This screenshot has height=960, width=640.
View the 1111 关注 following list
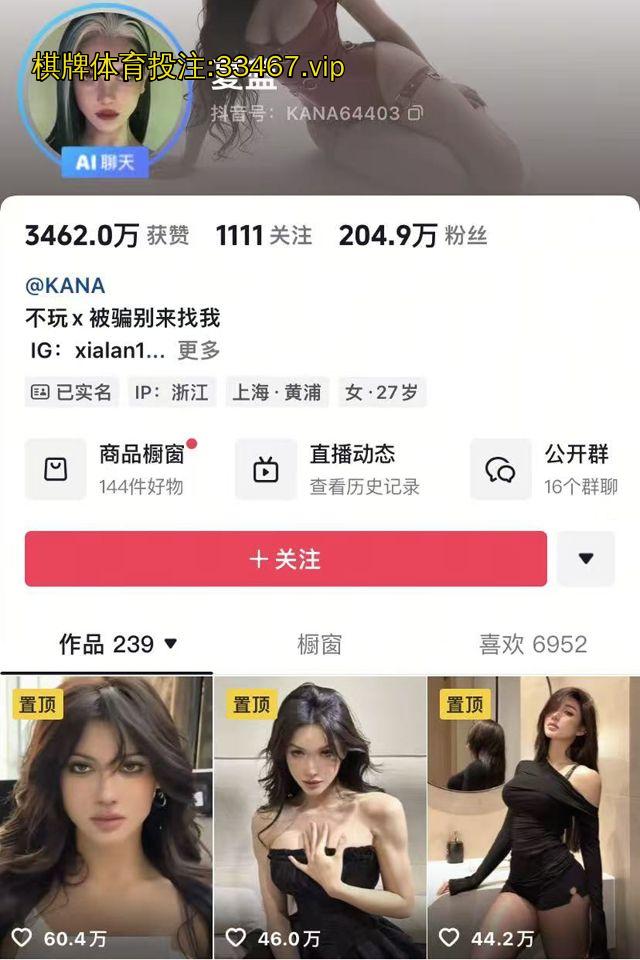[x=264, y=236]
